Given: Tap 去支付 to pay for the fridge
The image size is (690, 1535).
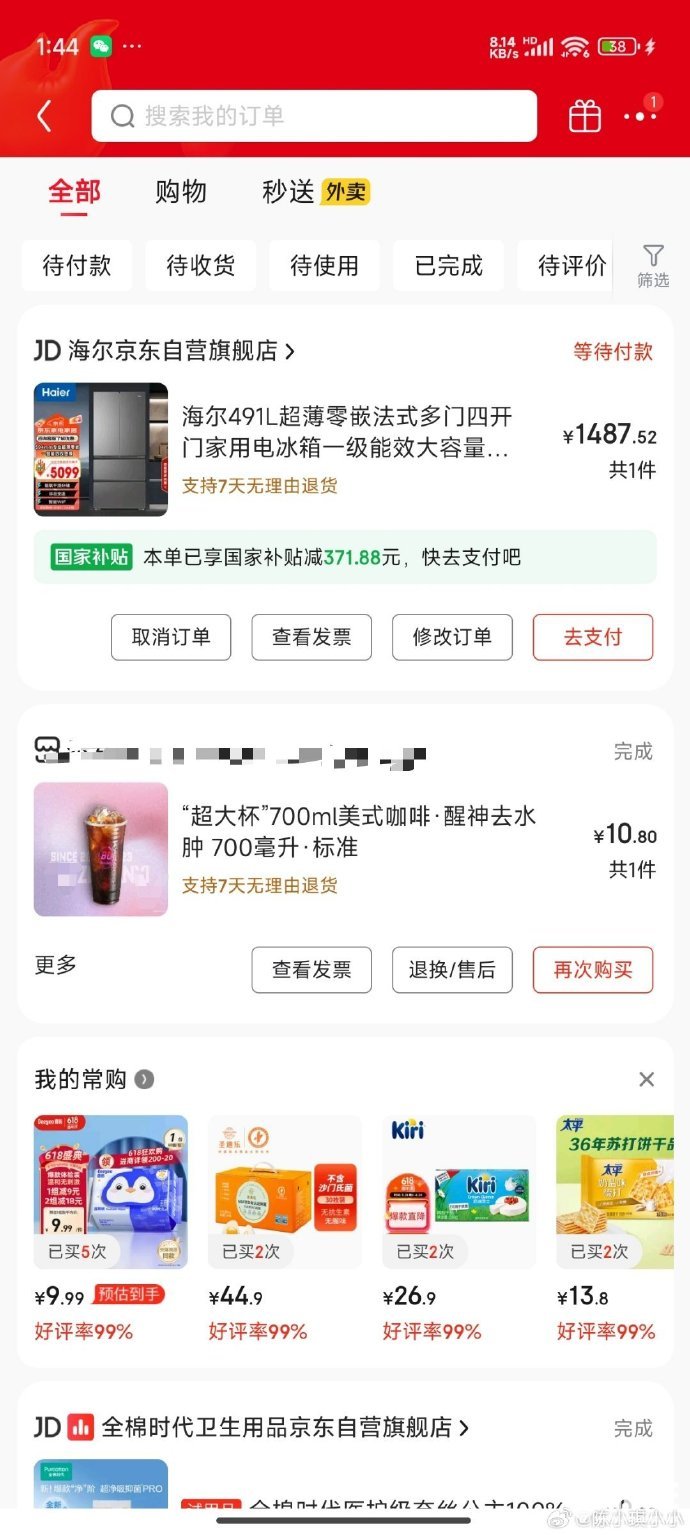Looking at the screenshot, I should coord(592,637).
